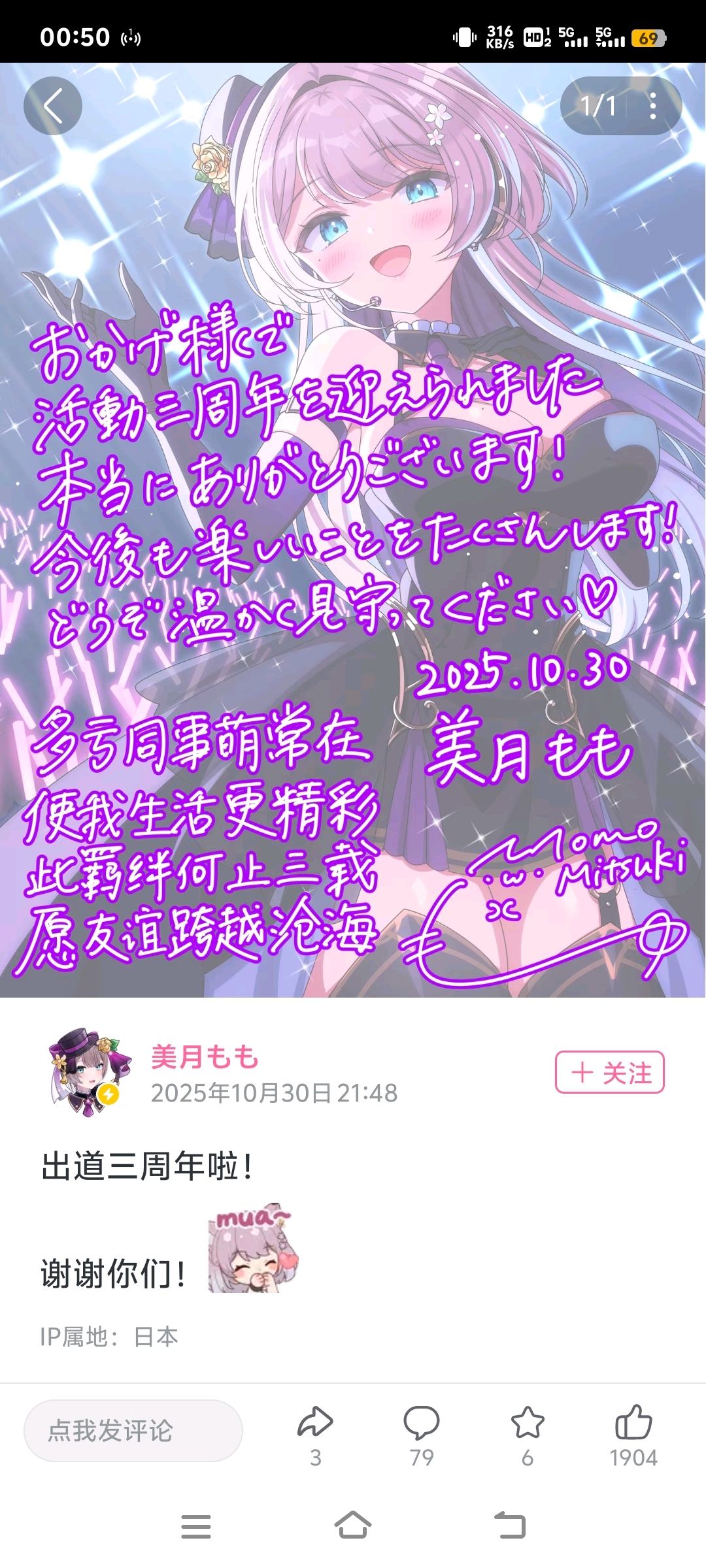Share this post
This screenshot has width=706, height=1568.
(316, 1435)
